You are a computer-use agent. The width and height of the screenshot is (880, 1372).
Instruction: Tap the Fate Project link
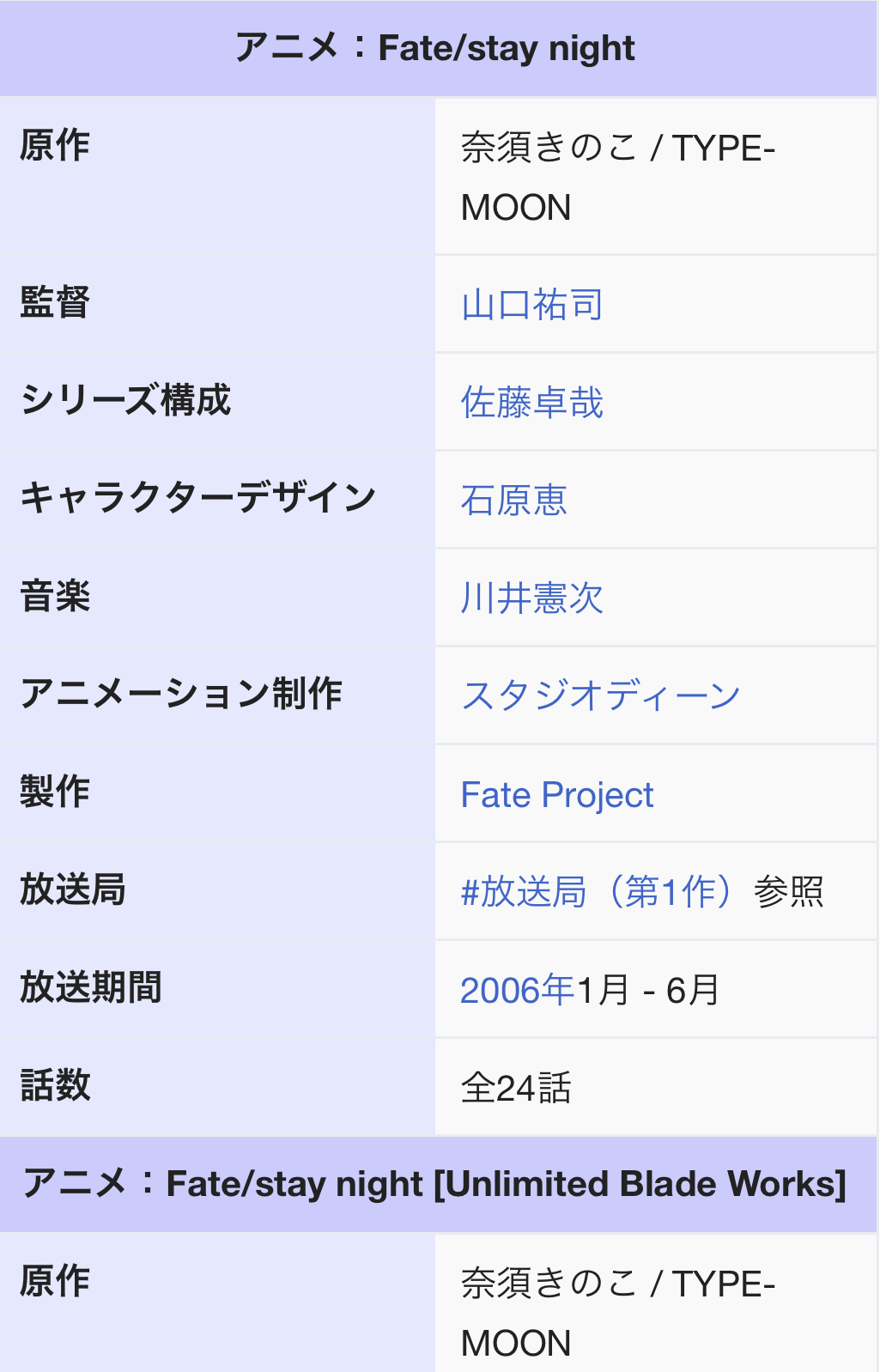(556, 795)
